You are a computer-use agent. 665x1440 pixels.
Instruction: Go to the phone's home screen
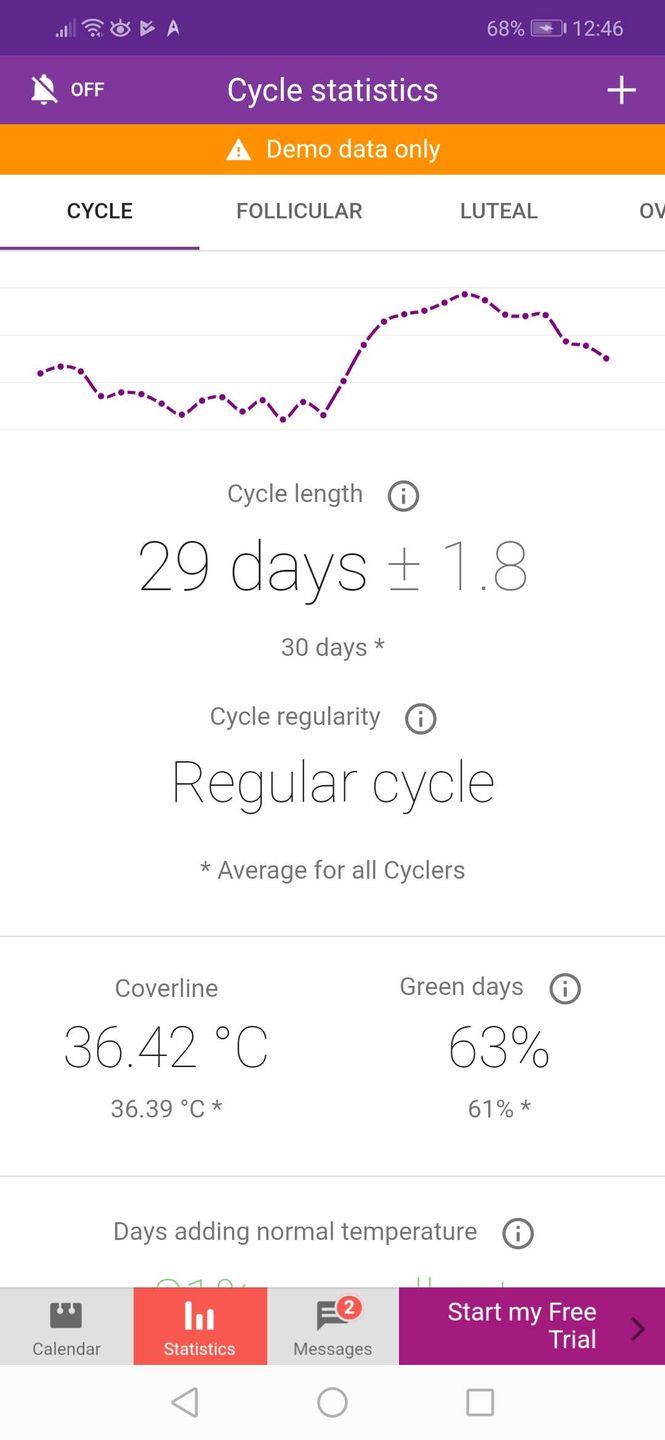[x=332, y=1402]
